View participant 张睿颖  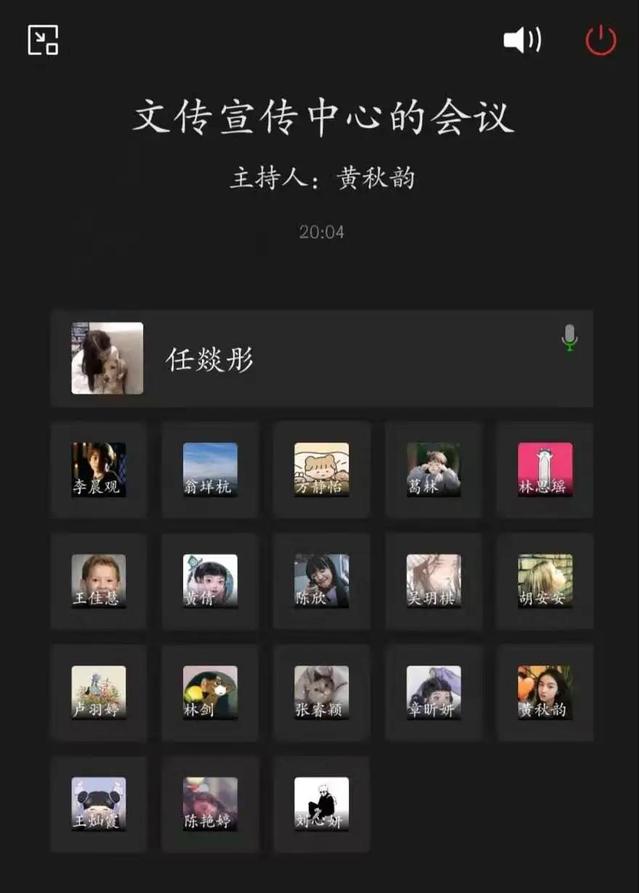321,692
